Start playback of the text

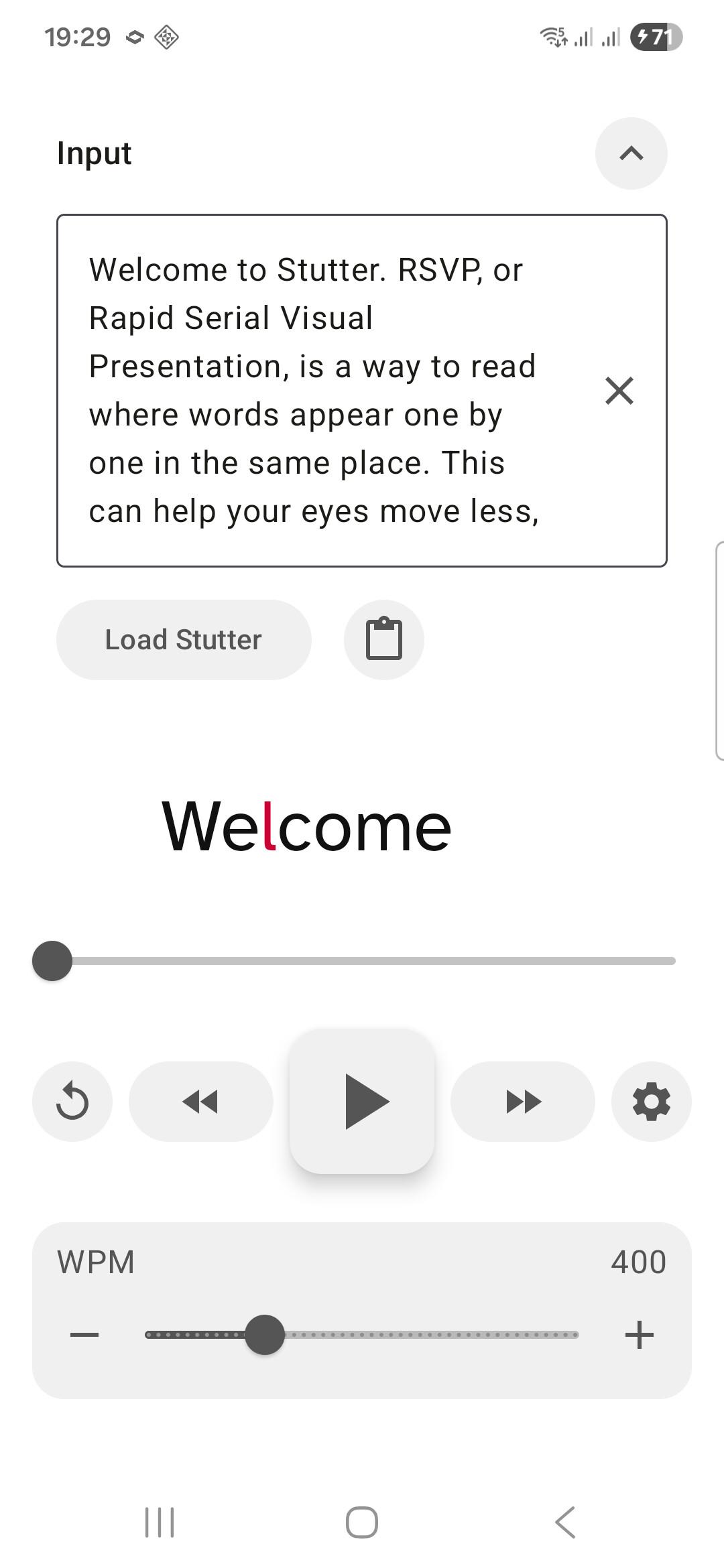click(362, 1102)
